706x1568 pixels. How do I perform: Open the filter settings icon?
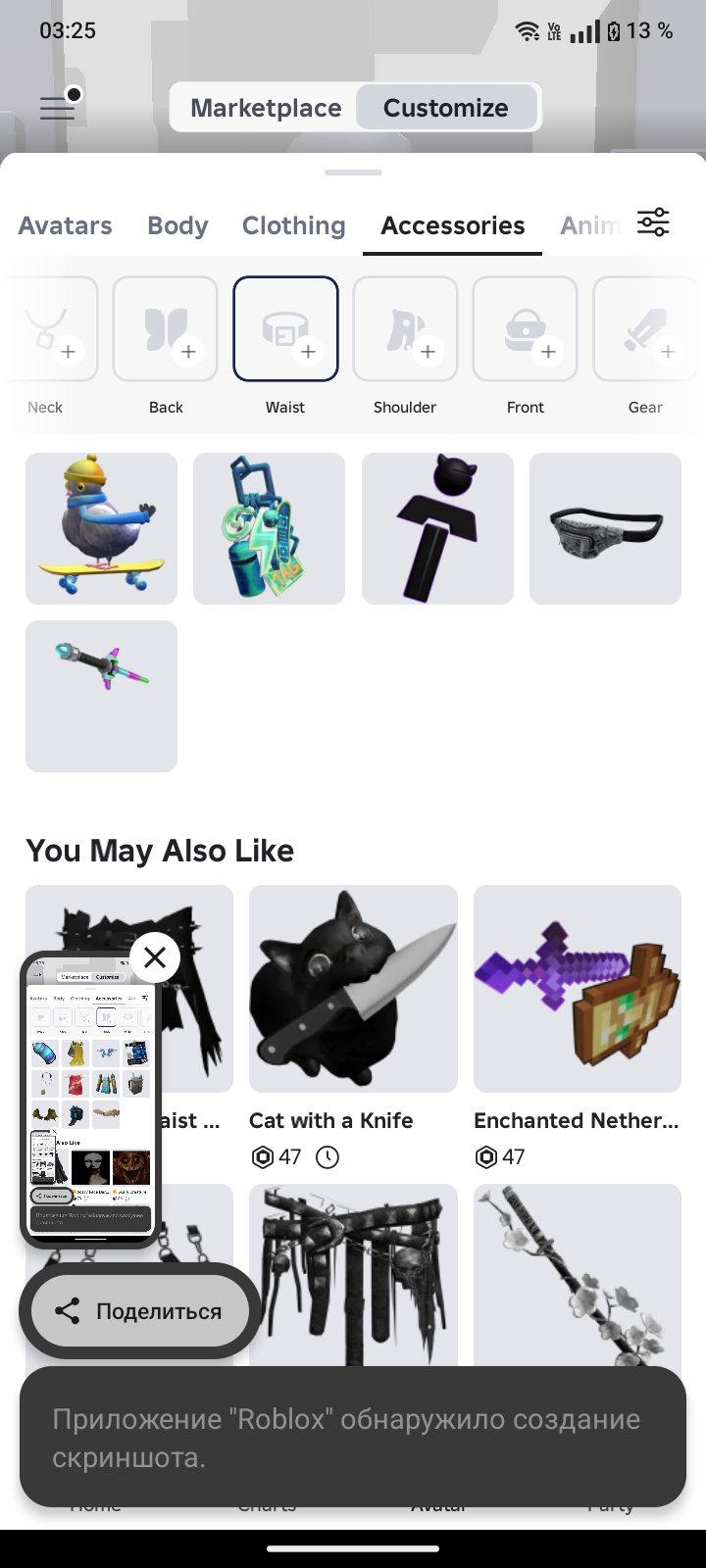653,222
